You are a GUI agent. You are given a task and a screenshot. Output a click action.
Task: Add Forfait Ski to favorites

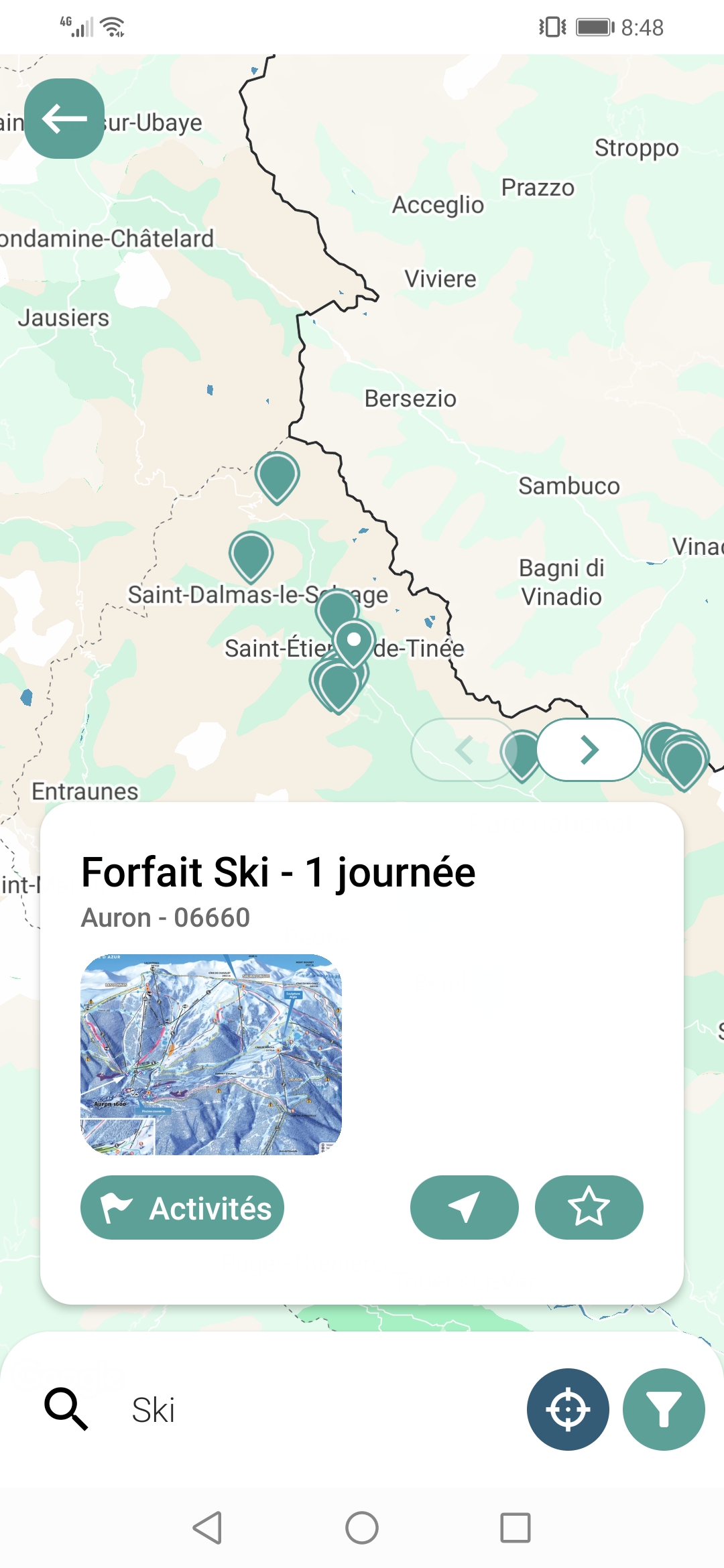click(x=589, y=1207)
